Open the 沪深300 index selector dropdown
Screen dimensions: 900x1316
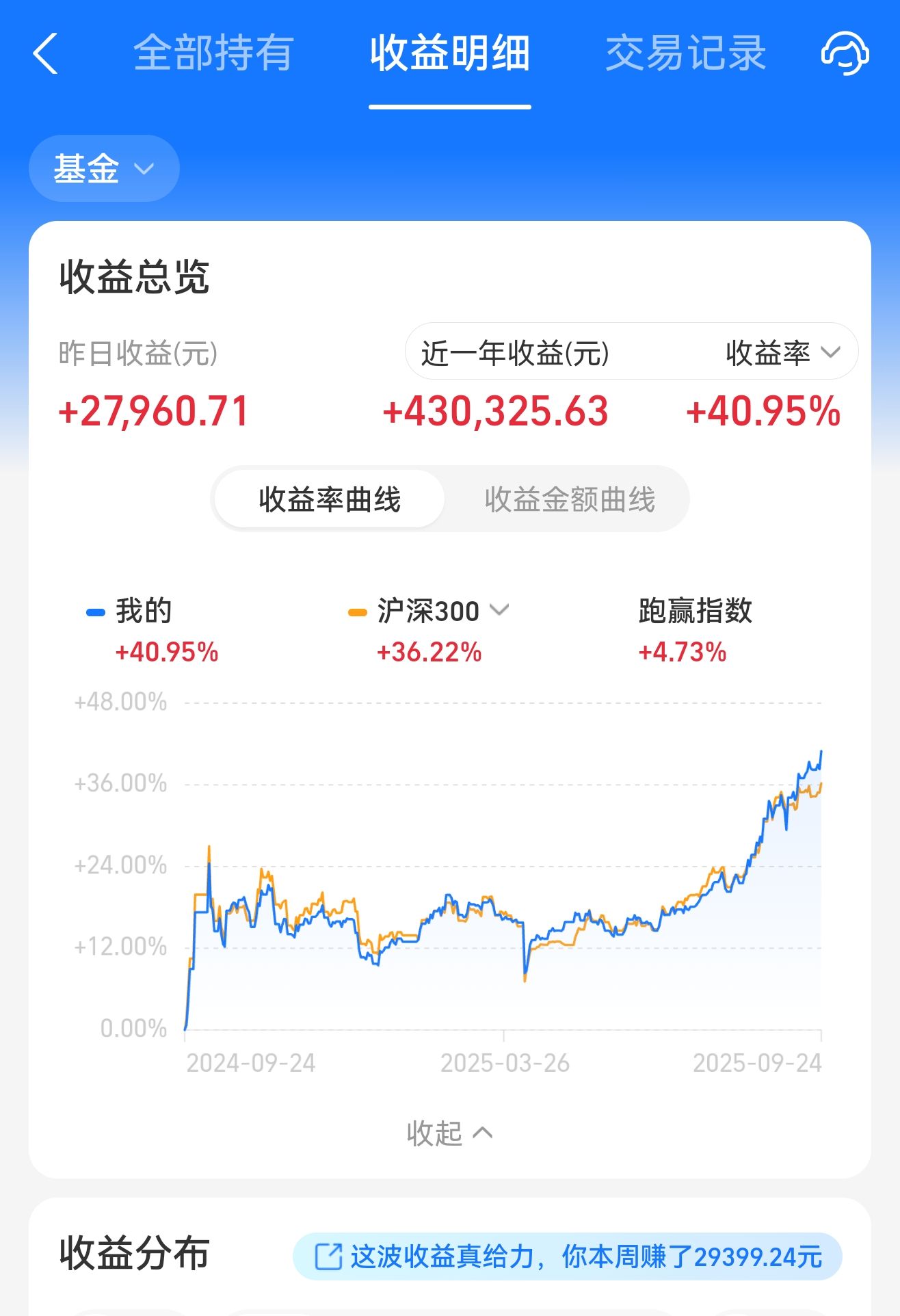point(500,609)
